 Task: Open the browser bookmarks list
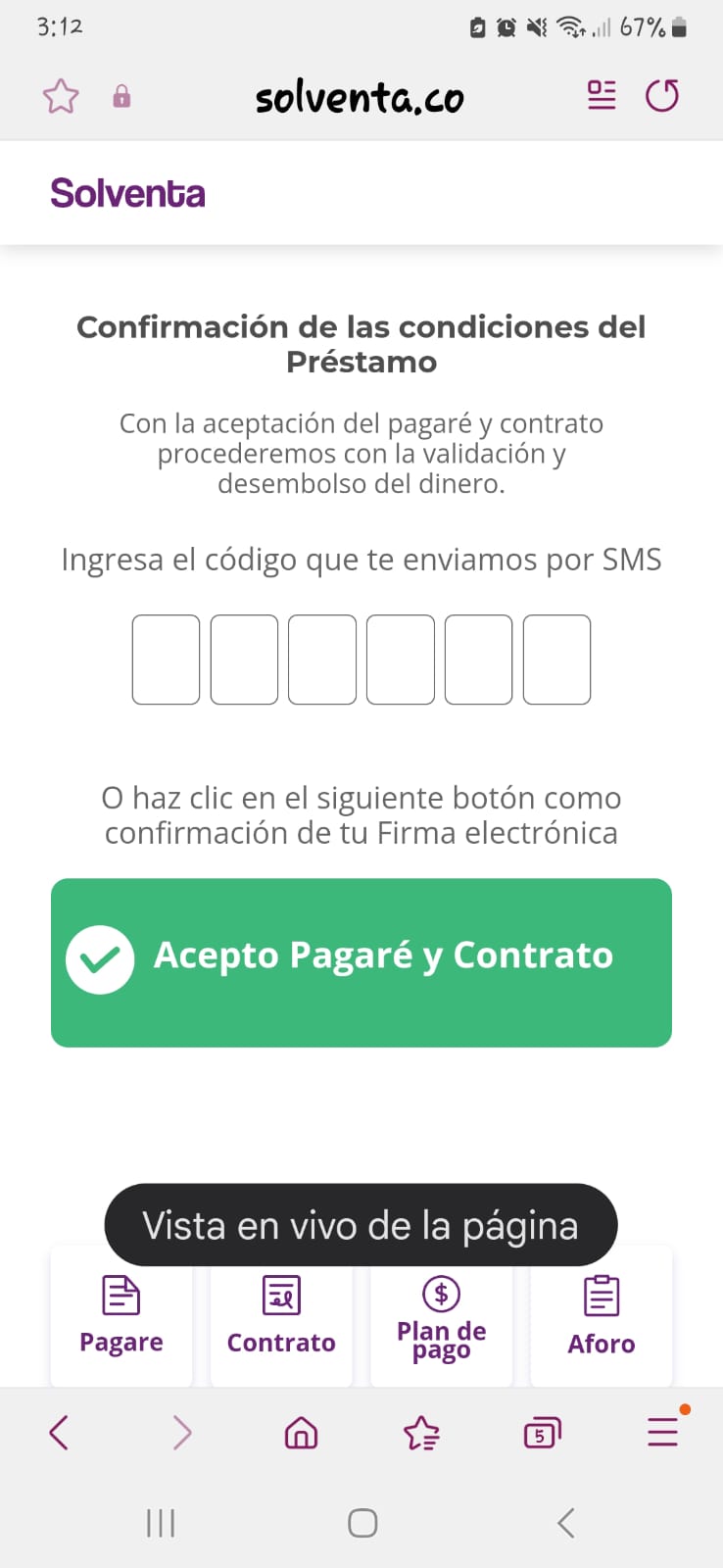(421, 1433)
